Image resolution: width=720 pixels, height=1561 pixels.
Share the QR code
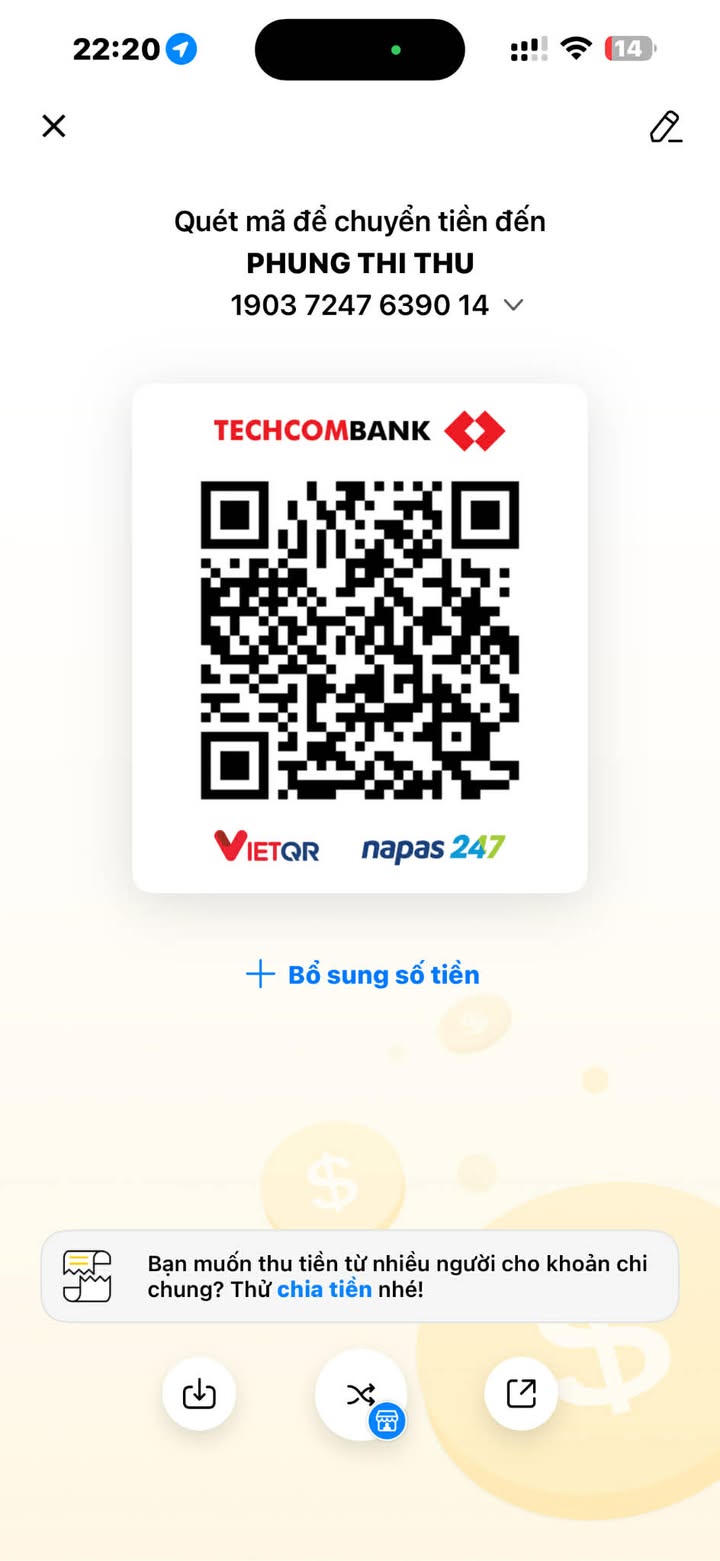point(521,1393)
